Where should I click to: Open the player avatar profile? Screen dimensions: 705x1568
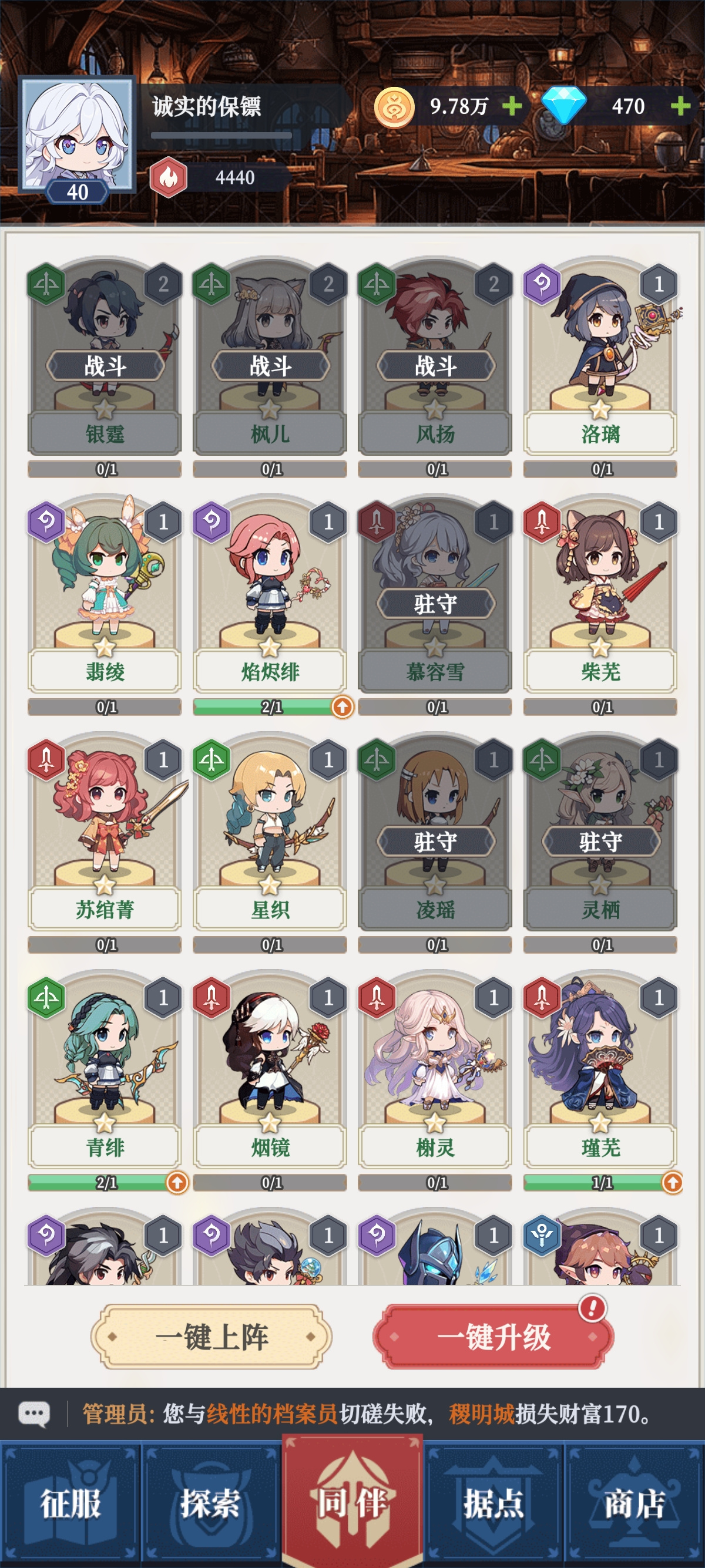tap(77, 135)
